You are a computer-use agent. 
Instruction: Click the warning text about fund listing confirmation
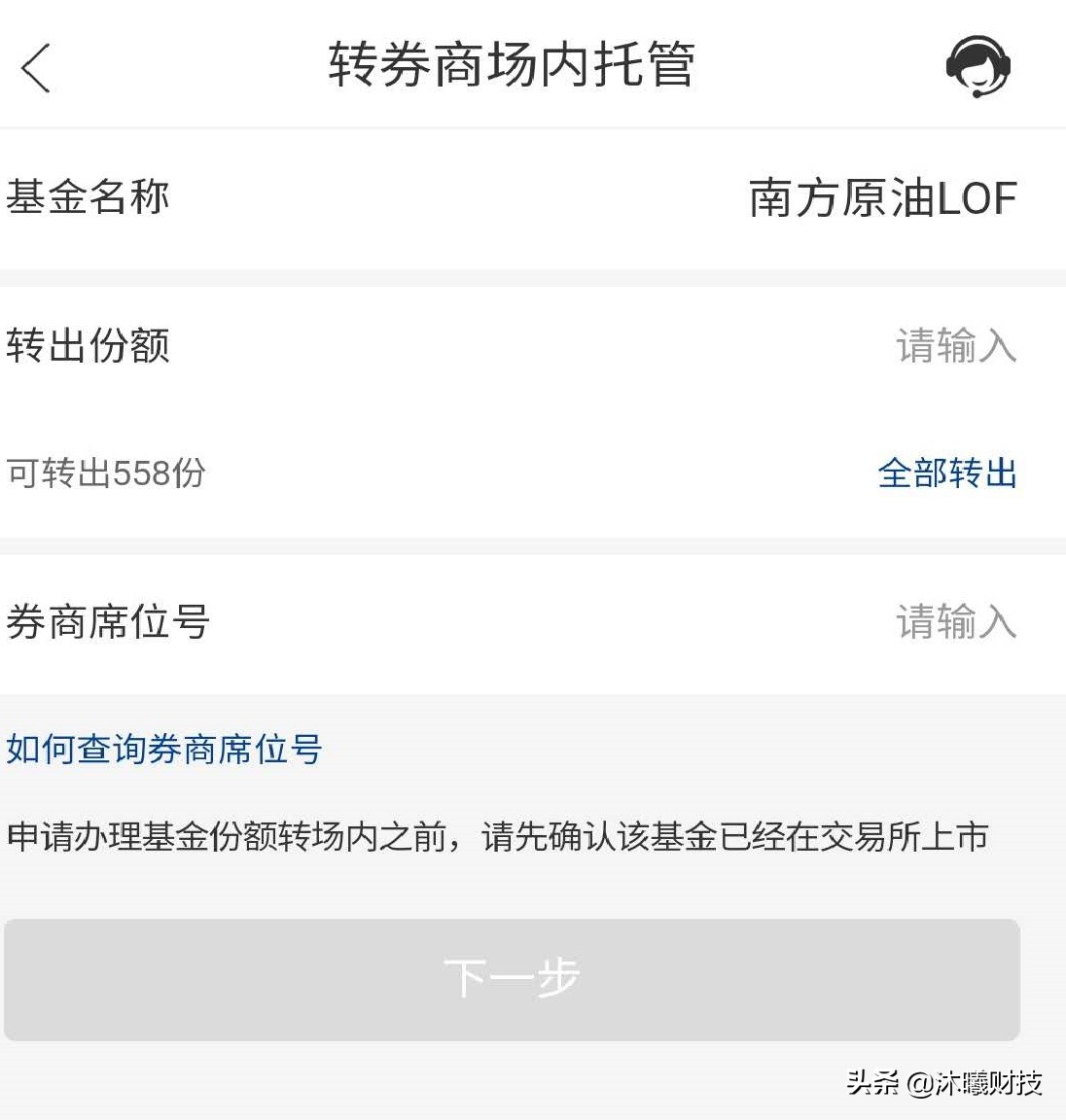click(x=497, y=834)
